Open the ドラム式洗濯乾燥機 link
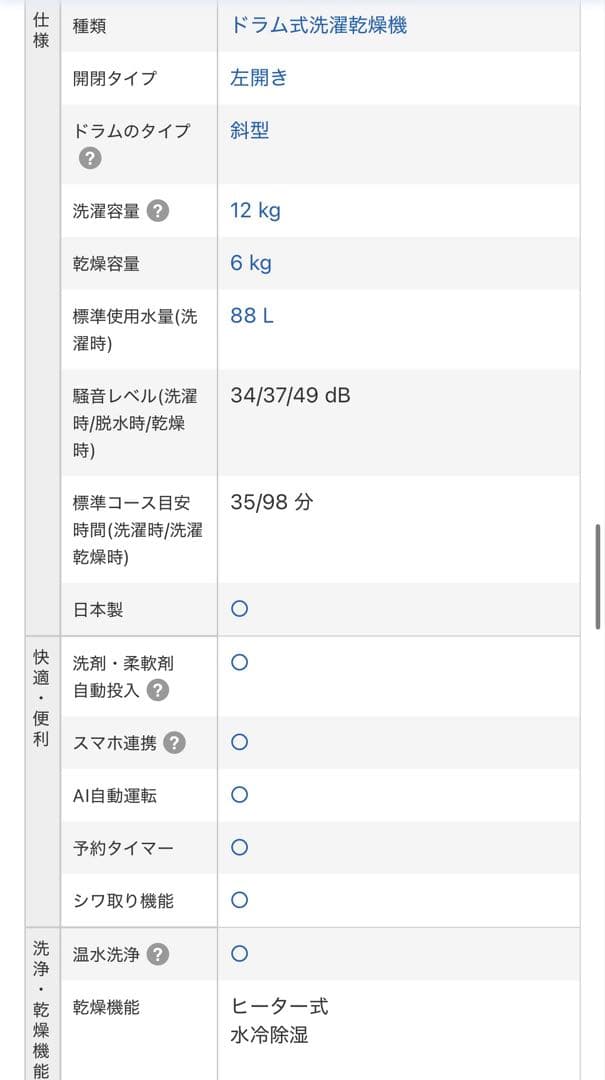The width and height of the screenshot is (605, 1080). point(318,26)
